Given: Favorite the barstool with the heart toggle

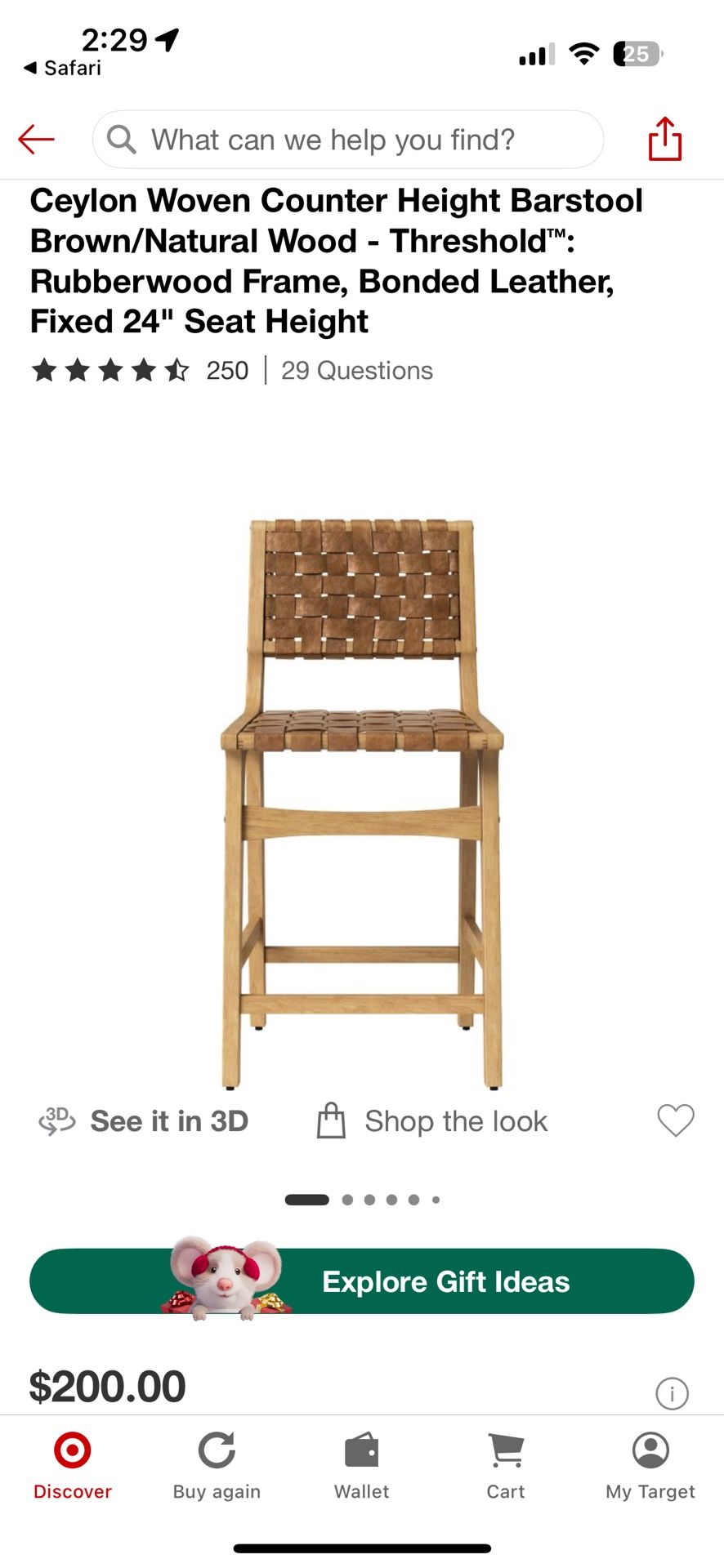Looking at the screenshot, I should tap(675, 1120).
